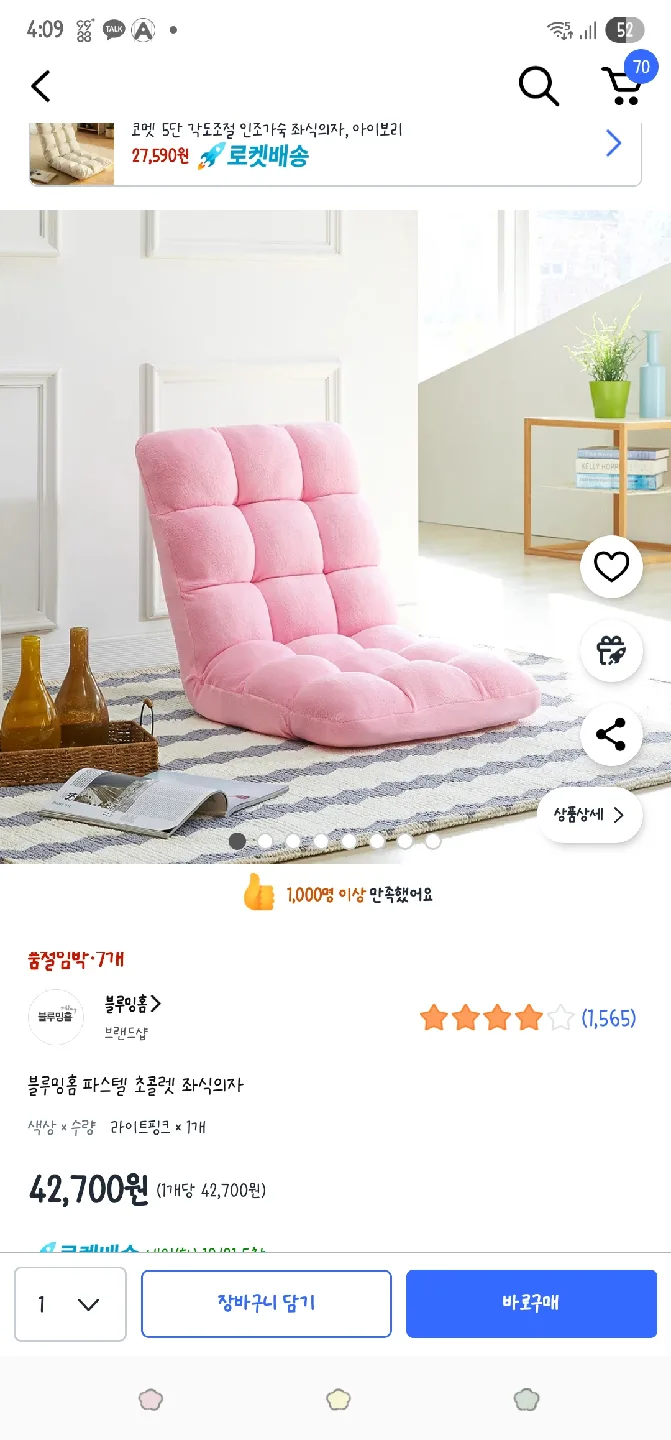Open the shopping cart with 70 items
The width and height of the screenshot is (671, 1440).
click(622, 85)
